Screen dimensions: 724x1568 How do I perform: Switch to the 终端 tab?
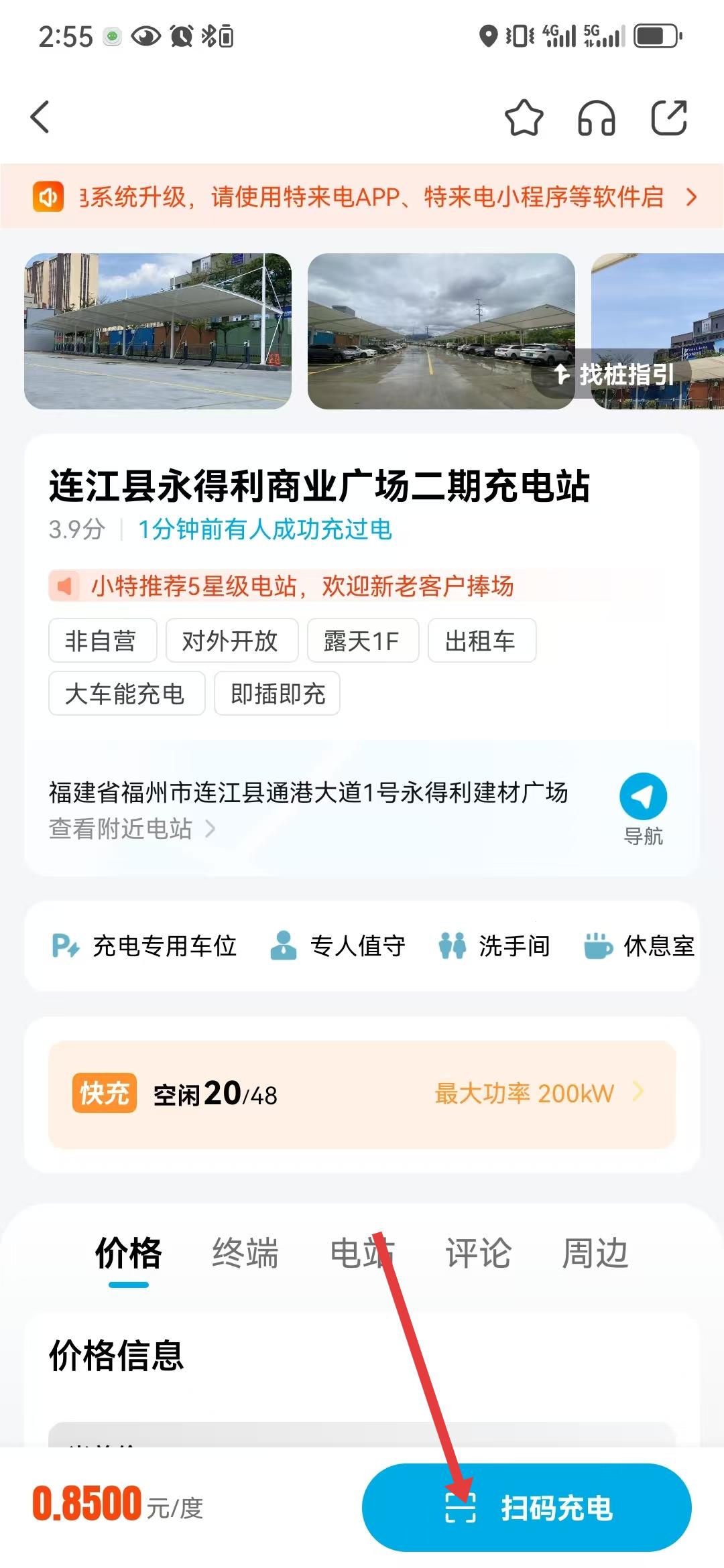[x=245, y=1253]
